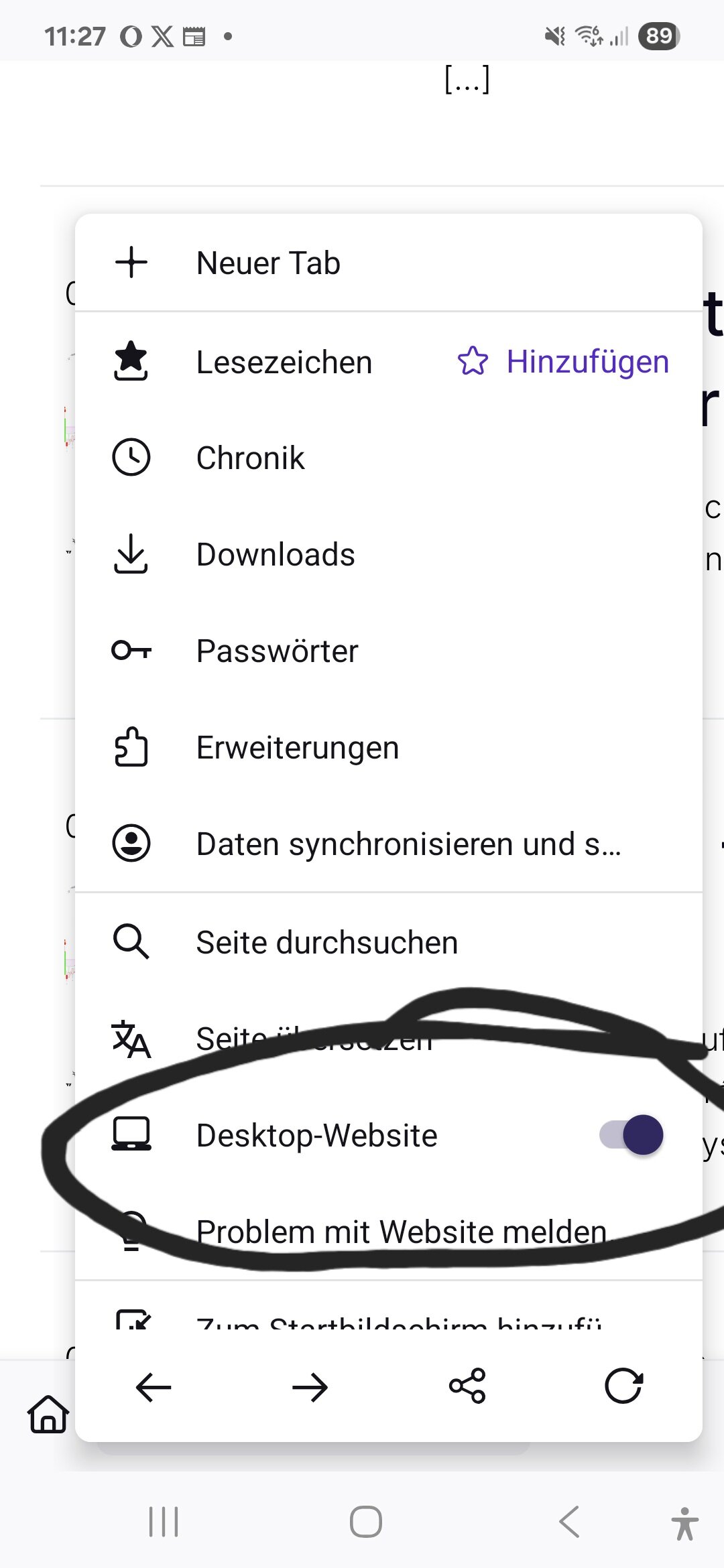The height and width of the screenshot is (1568, 724).
Task: Open Erweiterungen add-ons
Action: [297, 748]
